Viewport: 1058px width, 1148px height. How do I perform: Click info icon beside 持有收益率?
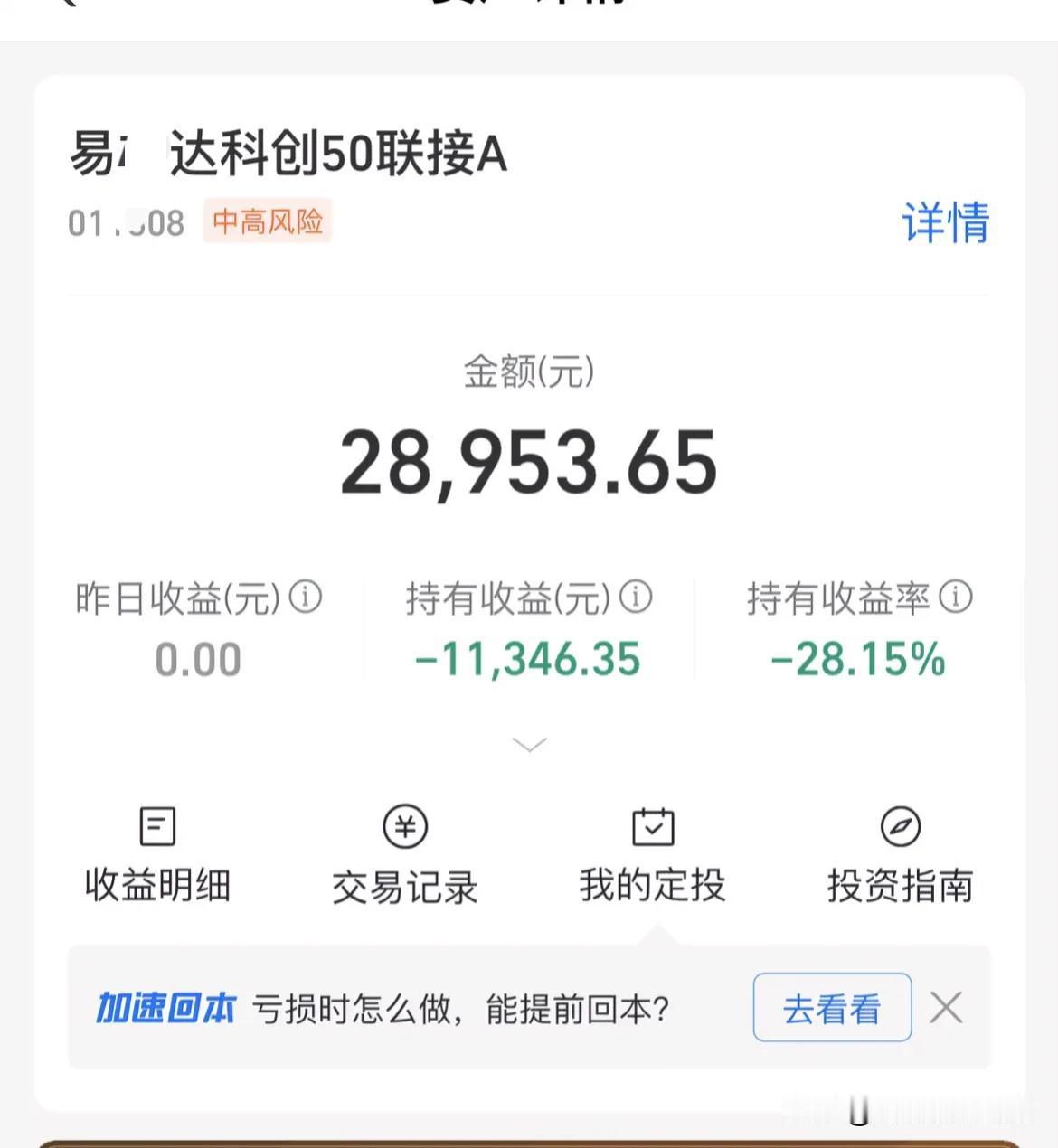coord(954,597)
